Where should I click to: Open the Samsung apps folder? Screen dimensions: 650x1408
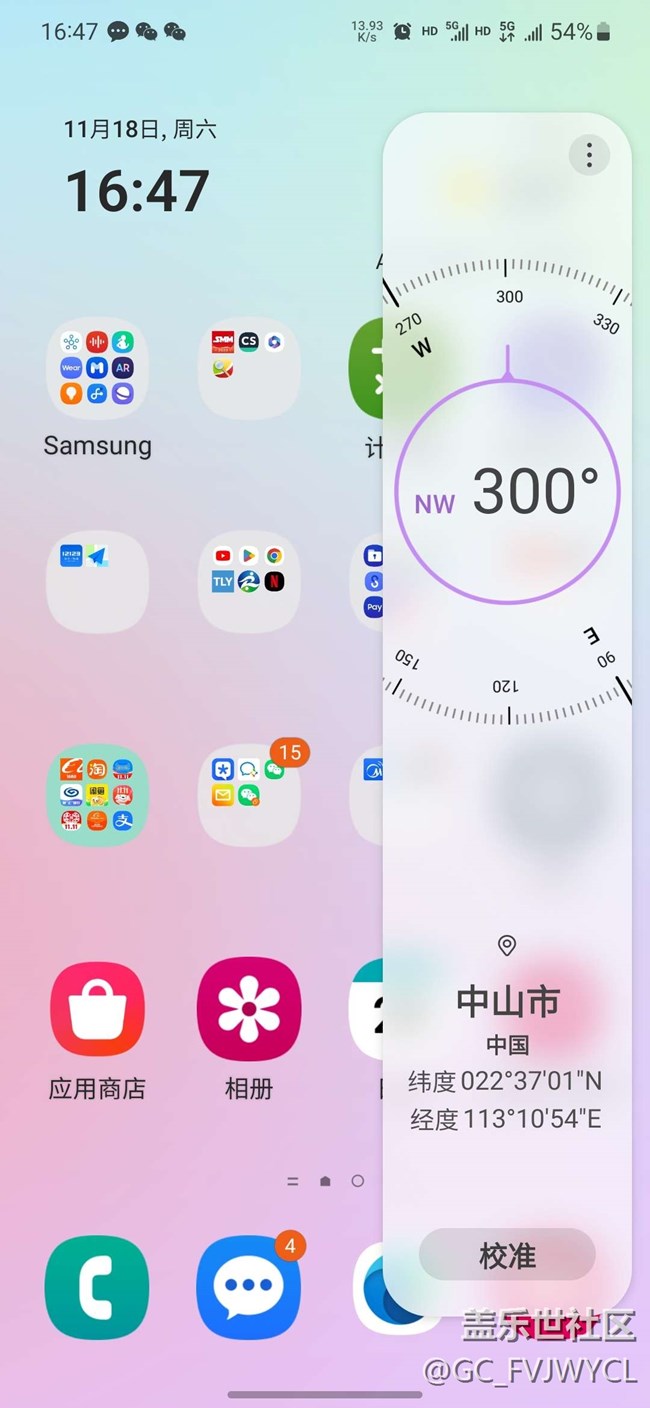coord(97,369)
